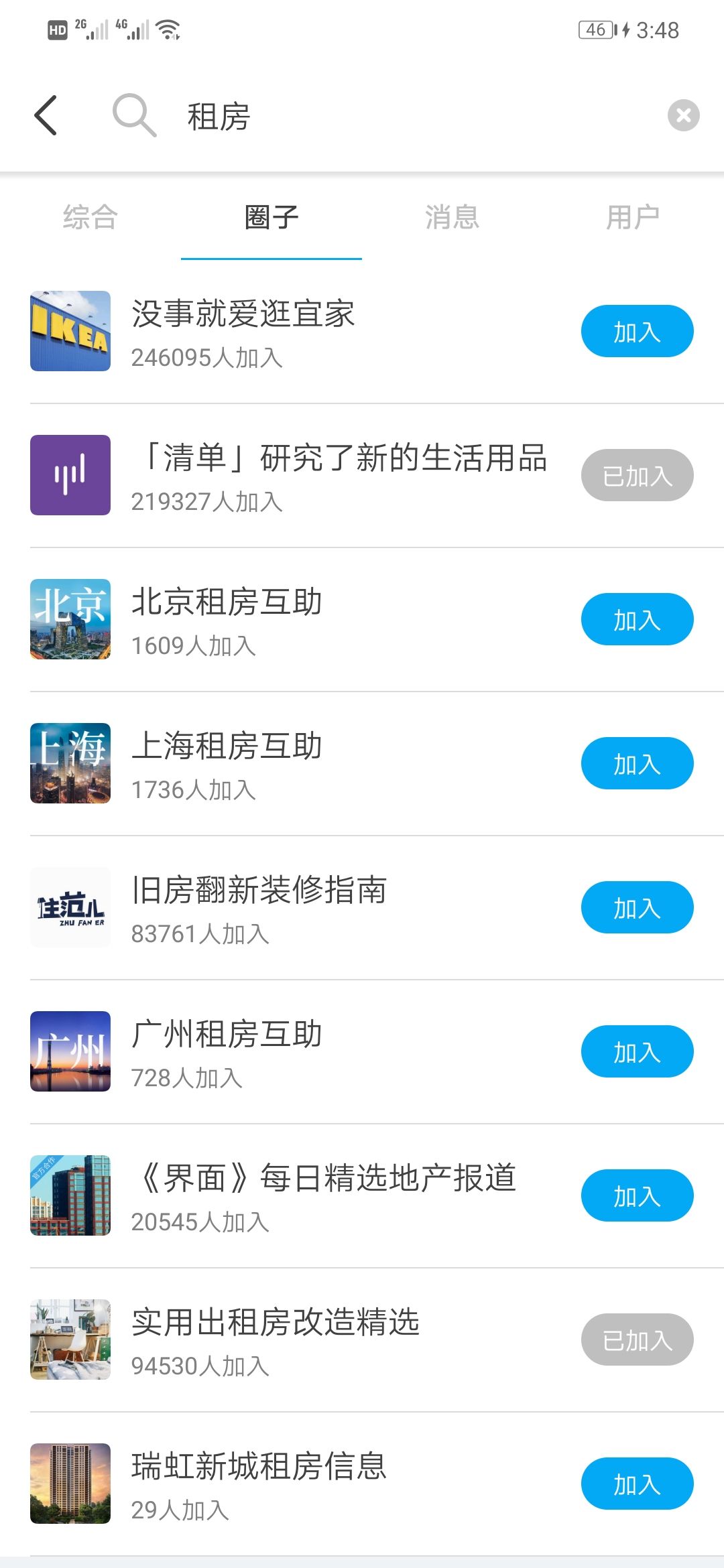The image size is (724, 1568).
Task: Join the 旧房翻新装修指南 circle
Action: click(637, 908)
